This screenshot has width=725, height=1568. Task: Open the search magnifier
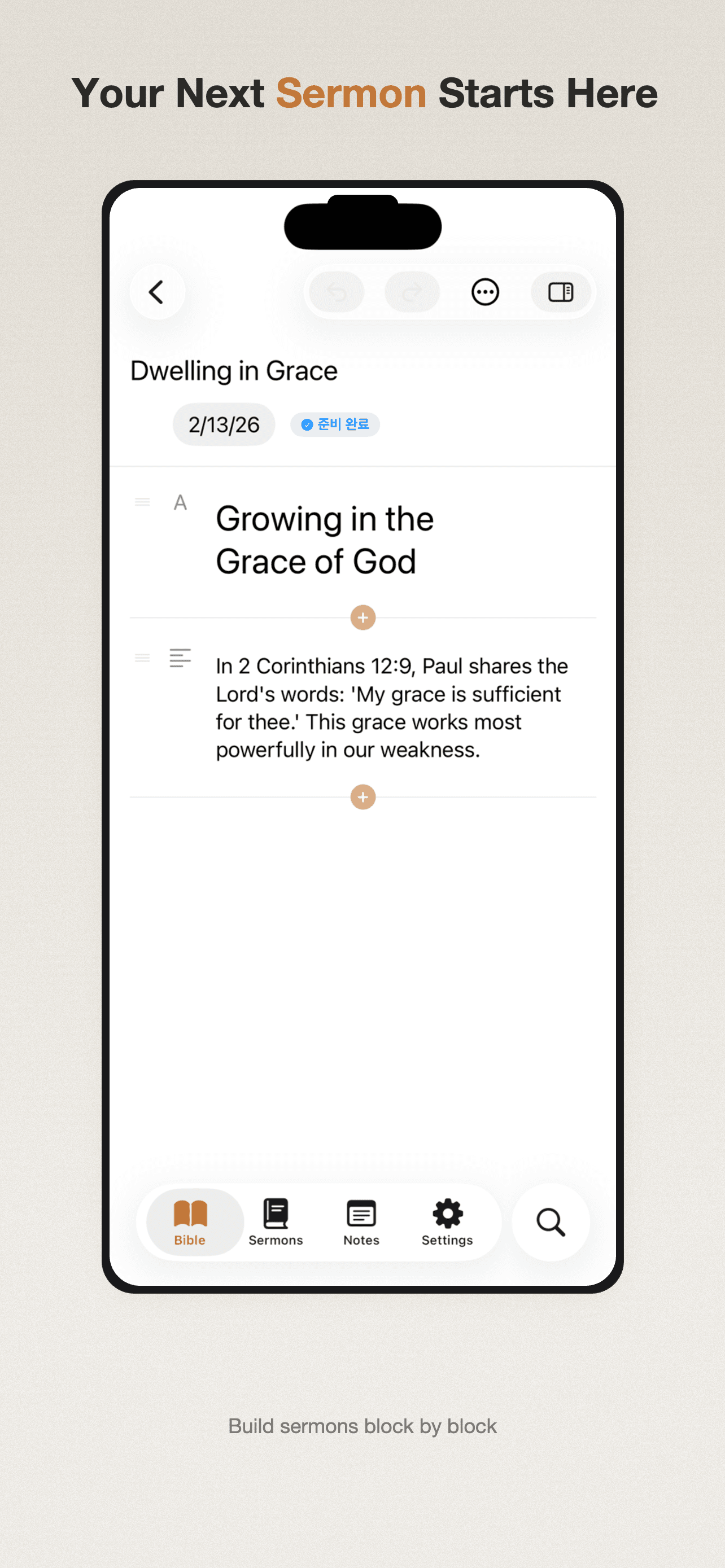[550, 1222]
